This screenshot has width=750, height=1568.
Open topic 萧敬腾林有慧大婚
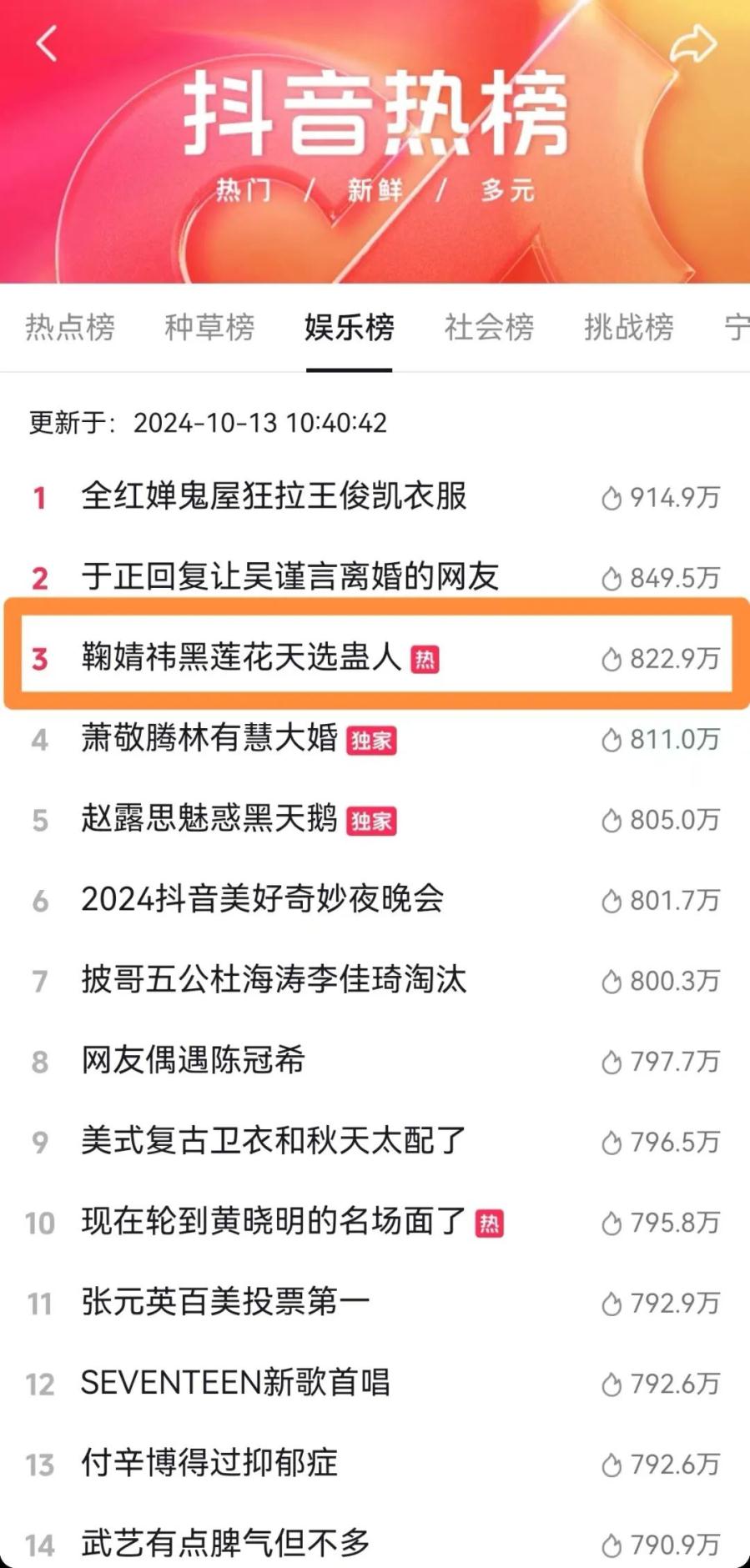click(209, 738)
